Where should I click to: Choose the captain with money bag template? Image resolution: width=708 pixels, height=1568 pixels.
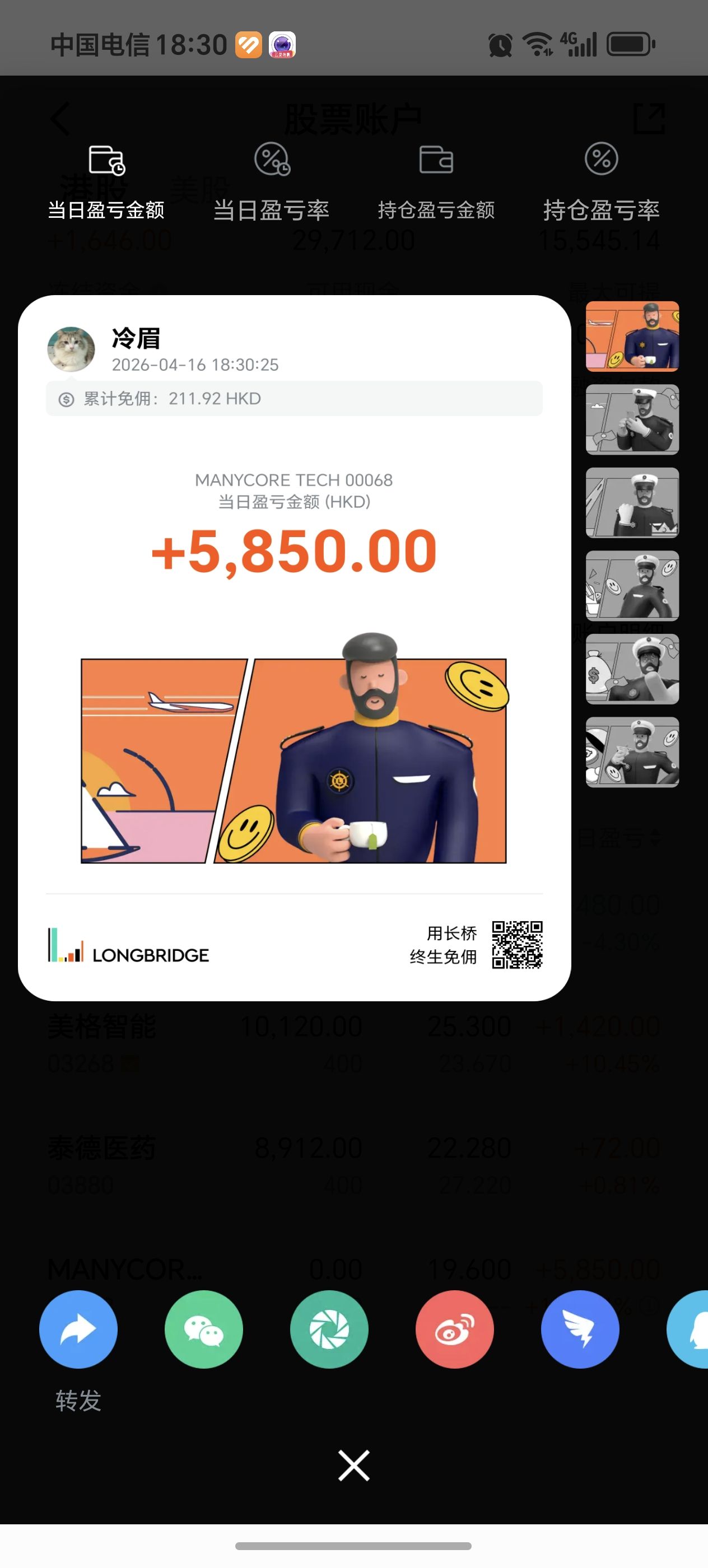[632, 669]
